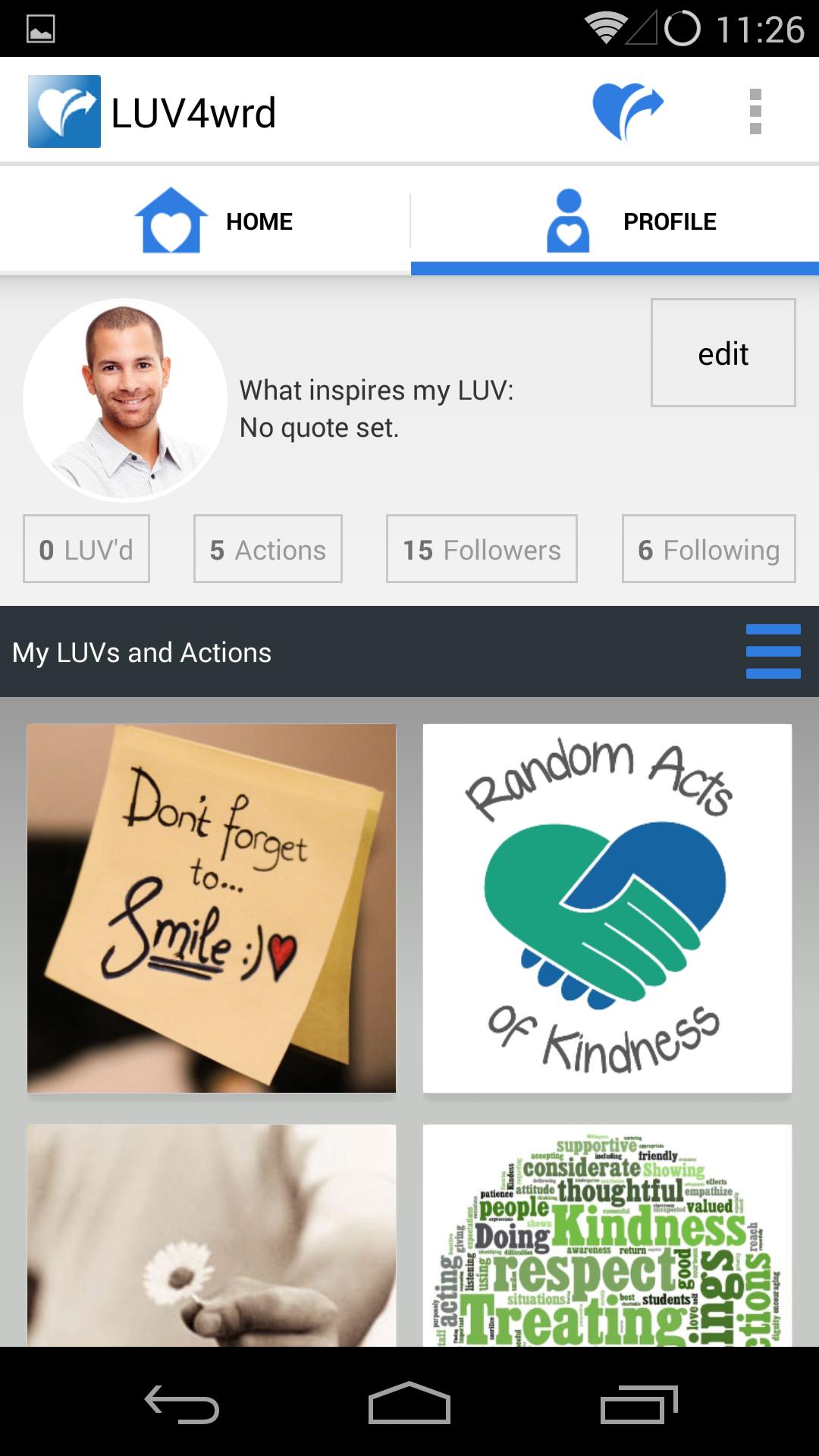Open the overflow menu

[x=755, y=111]
